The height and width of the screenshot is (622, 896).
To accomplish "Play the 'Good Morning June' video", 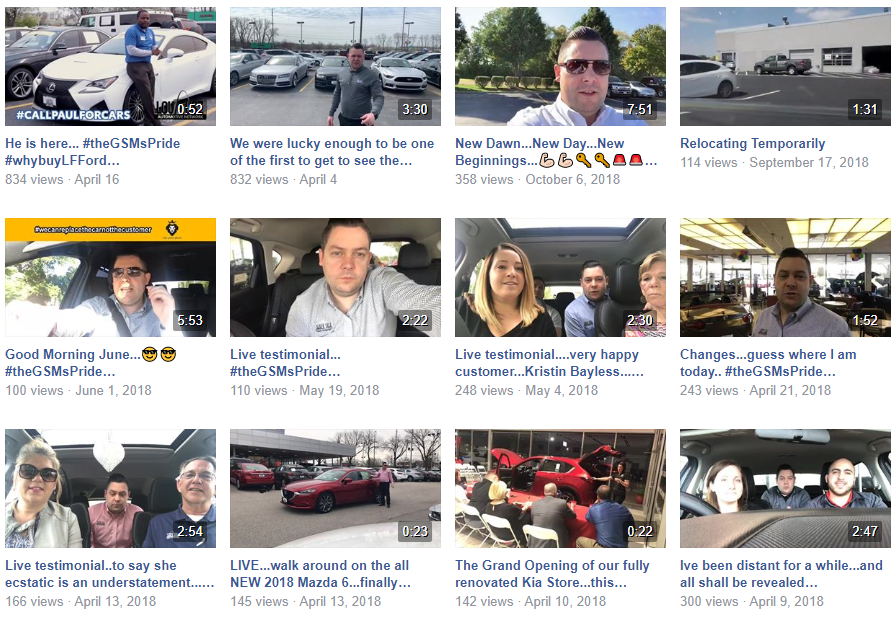I will pyautogui.click(x=110, y=278).
